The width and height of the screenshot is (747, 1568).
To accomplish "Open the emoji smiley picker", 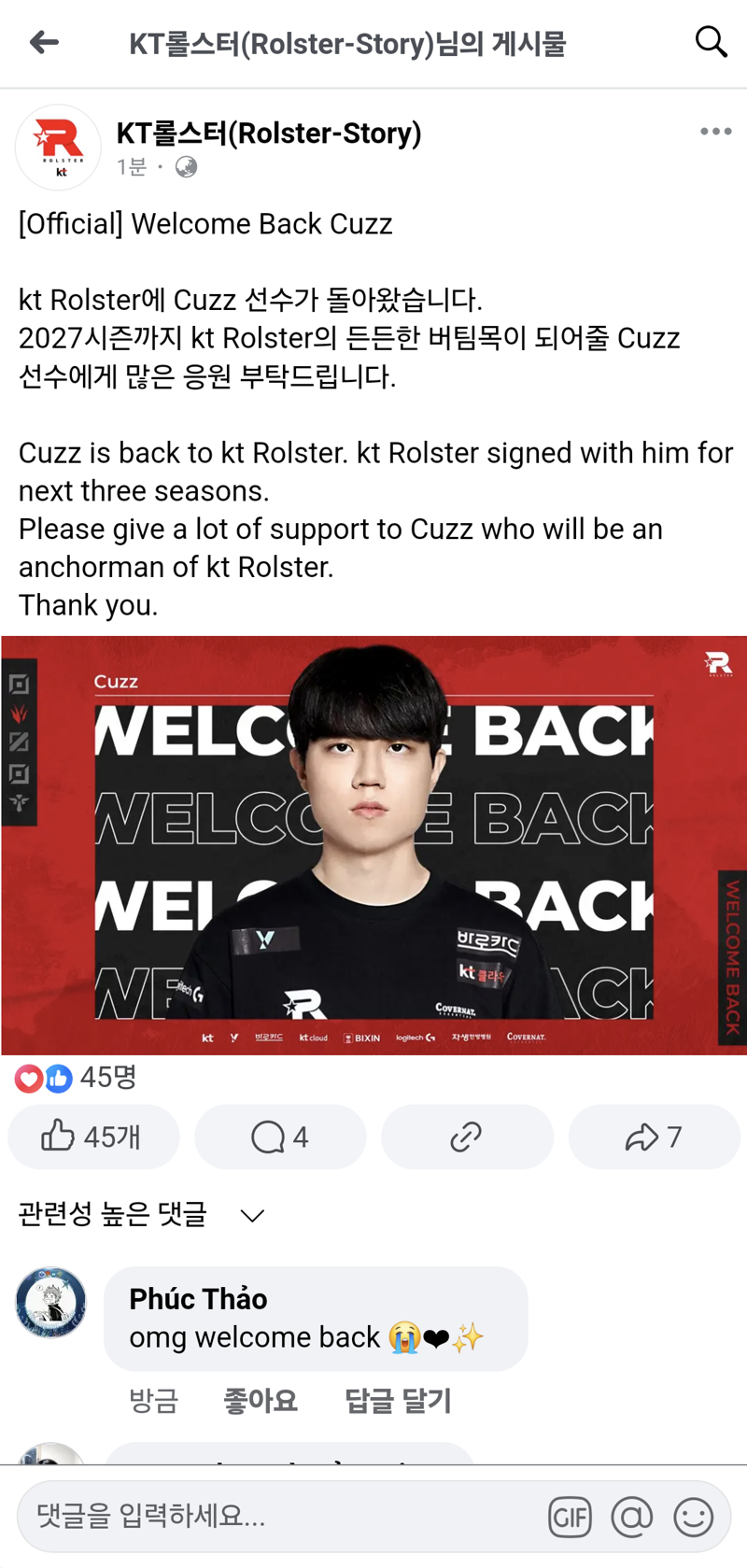I will pyautogui.click(x=694, y=1517).
